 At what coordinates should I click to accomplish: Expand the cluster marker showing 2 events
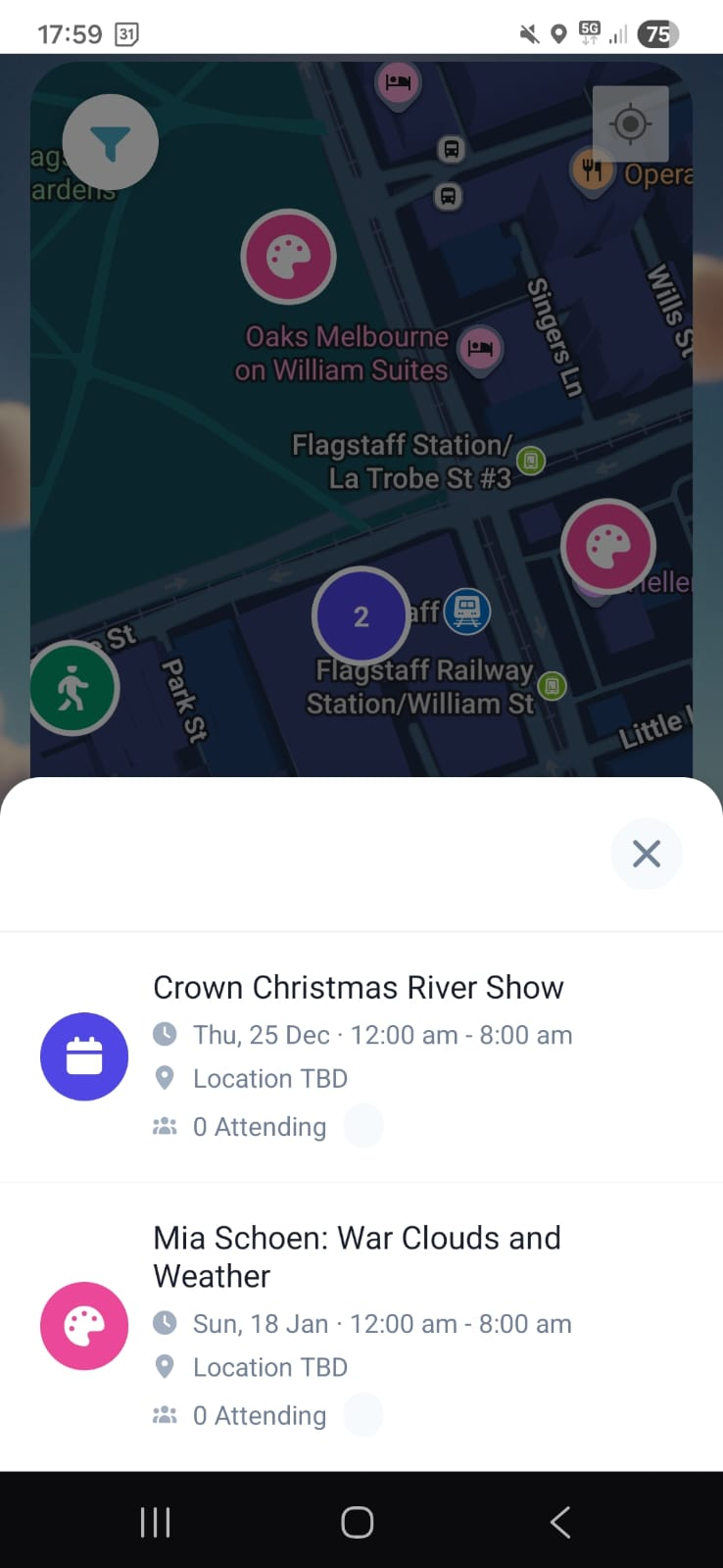(x=361, y=615)
